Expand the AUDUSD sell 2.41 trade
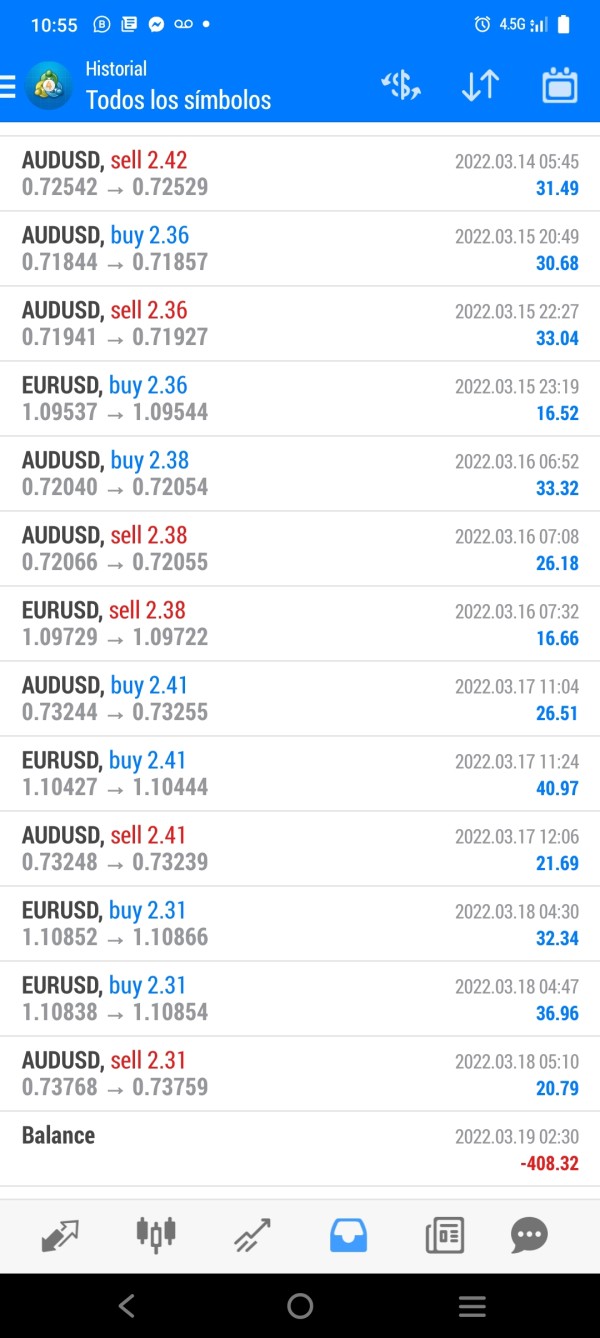 tap(300, 849)
